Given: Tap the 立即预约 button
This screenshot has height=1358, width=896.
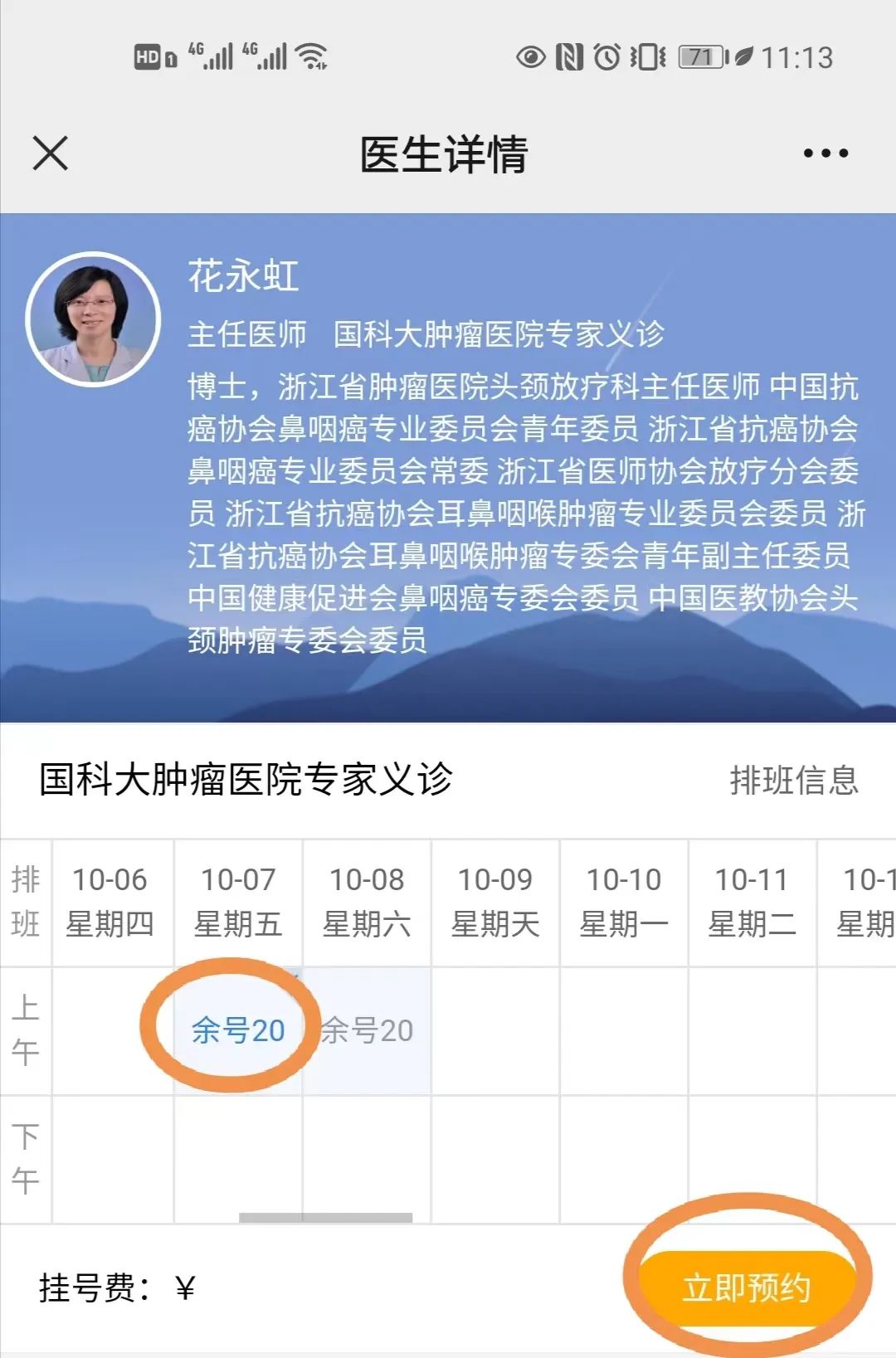Looking at the screenshot, I should click(747, 1287).
